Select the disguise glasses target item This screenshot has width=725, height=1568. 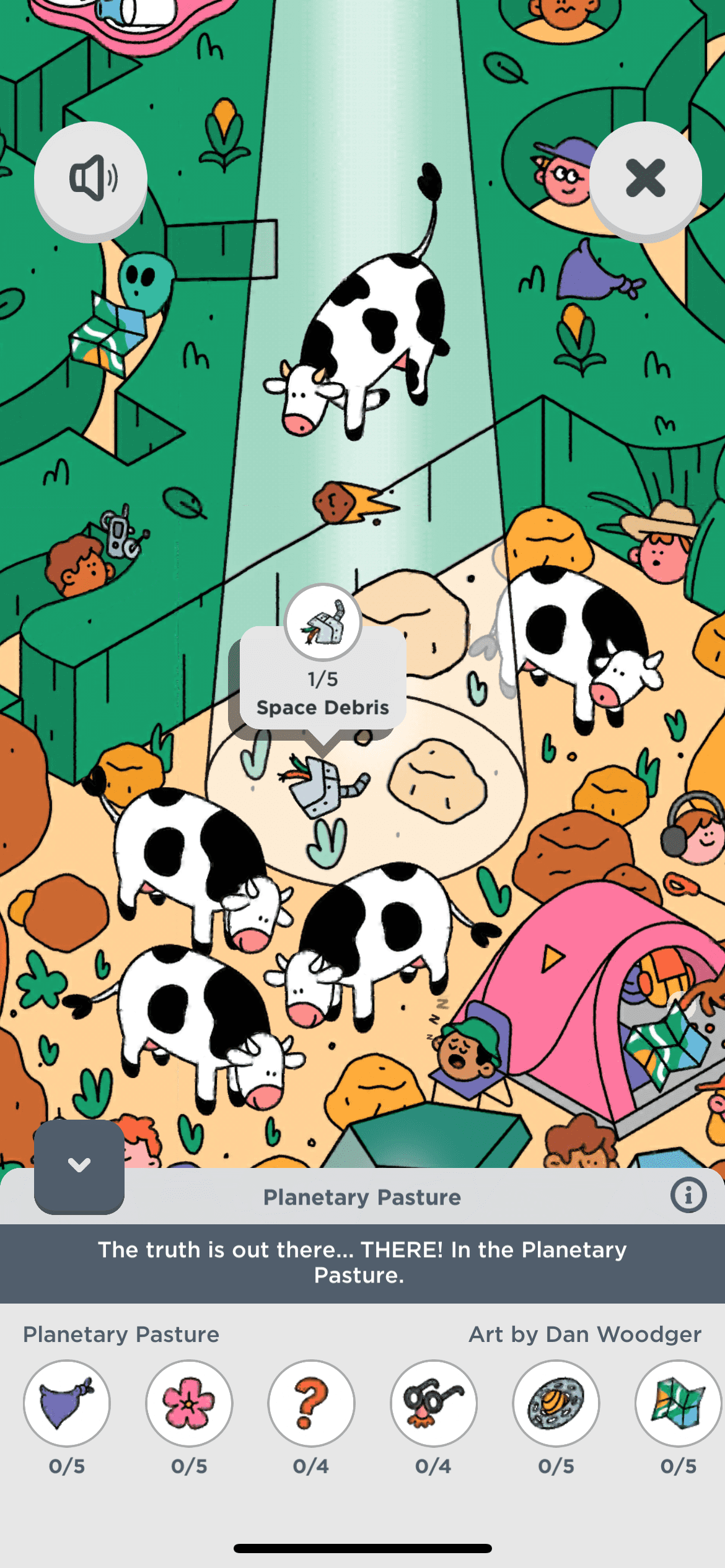(433, 1403)
